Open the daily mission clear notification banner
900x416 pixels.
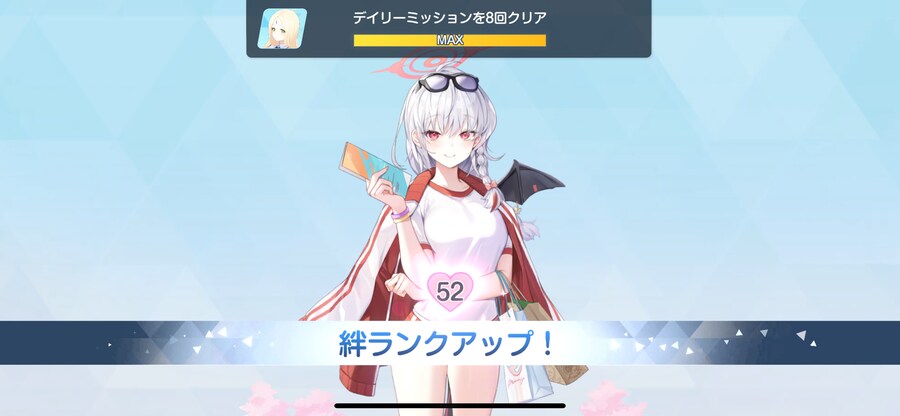(x=449, y=28)
